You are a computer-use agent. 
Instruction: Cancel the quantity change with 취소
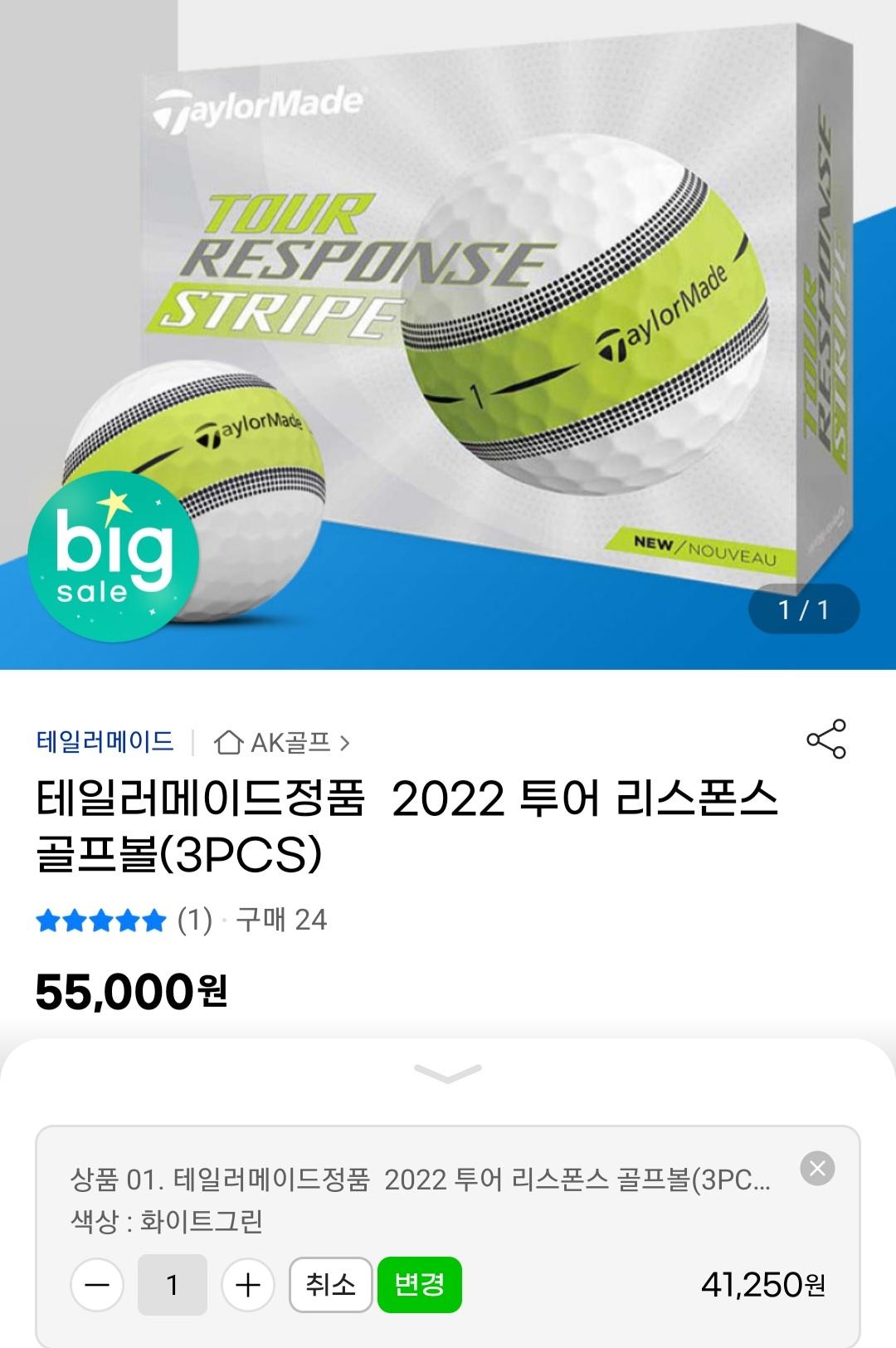pyautogui.click(x=330, y=1285)
